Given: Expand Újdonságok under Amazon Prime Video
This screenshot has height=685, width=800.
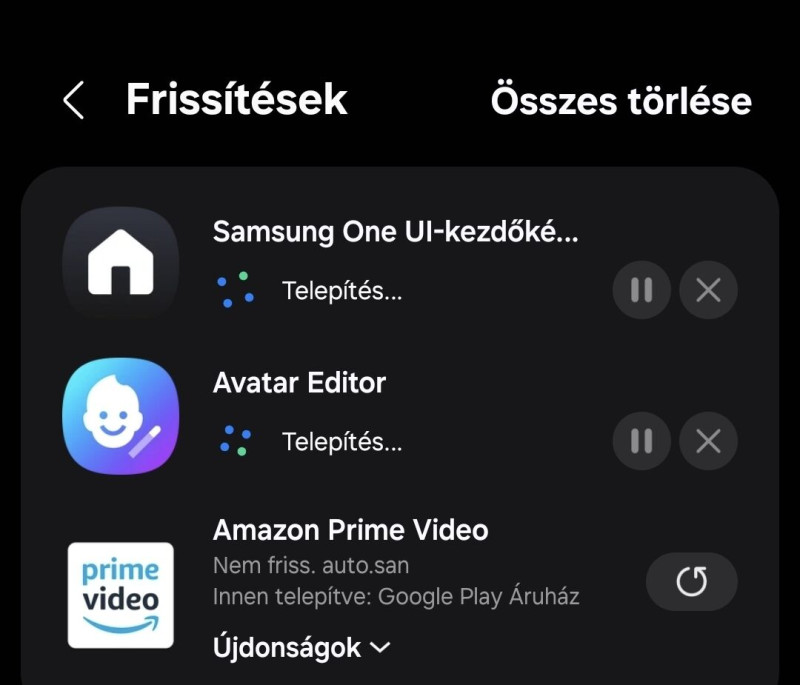Looking at the screenshot, I should point(301,648).
